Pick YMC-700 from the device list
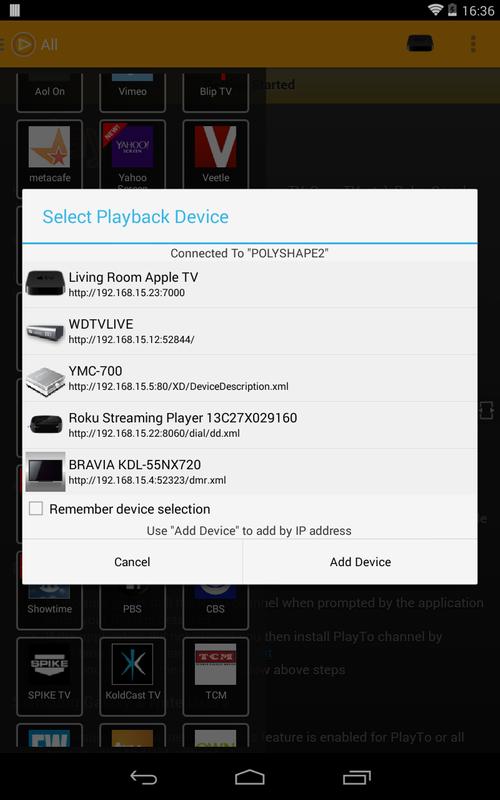Image resolution: width=500 pixels, height=800 pixels. [250, 378]
